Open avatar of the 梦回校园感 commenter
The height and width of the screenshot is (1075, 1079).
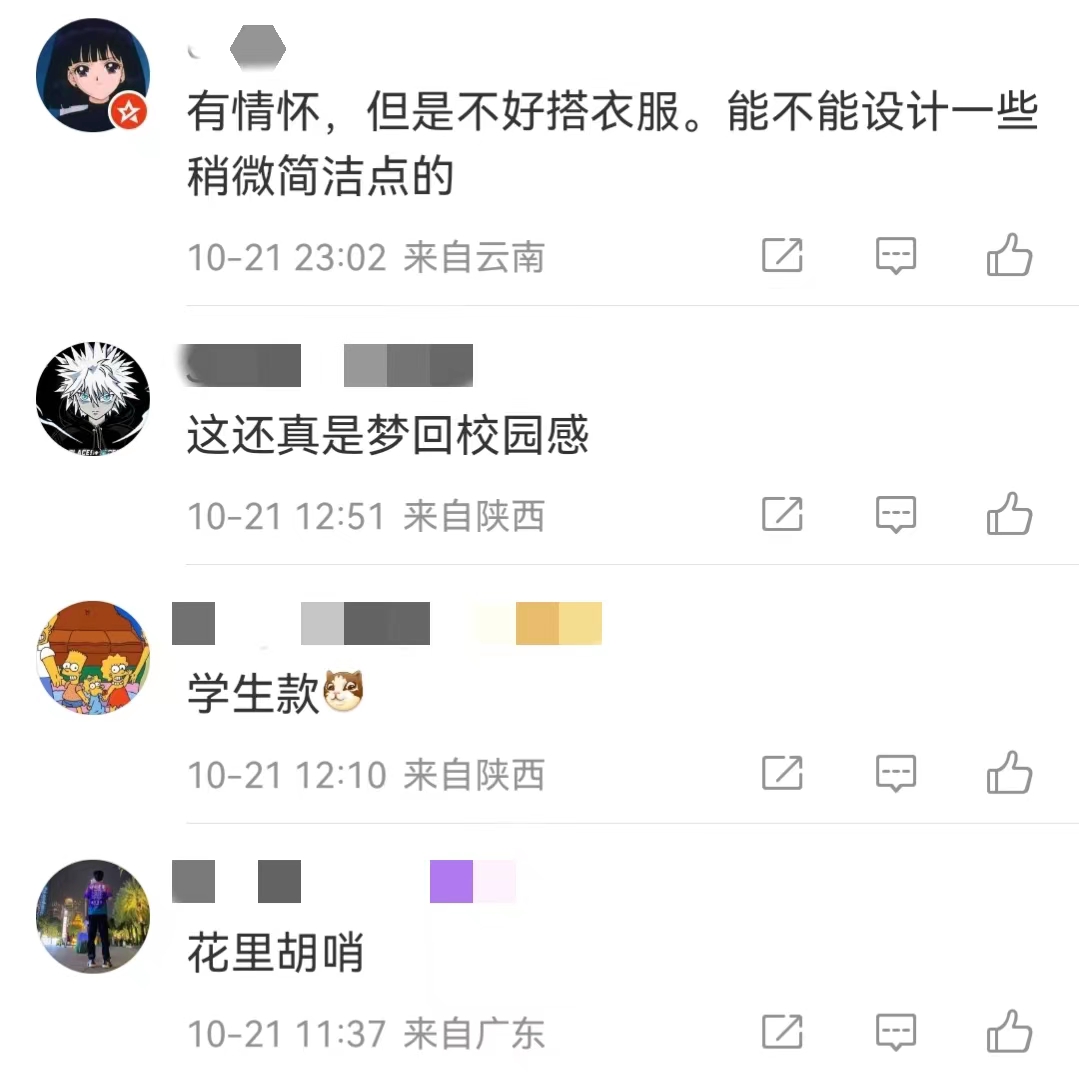[92, 399]
